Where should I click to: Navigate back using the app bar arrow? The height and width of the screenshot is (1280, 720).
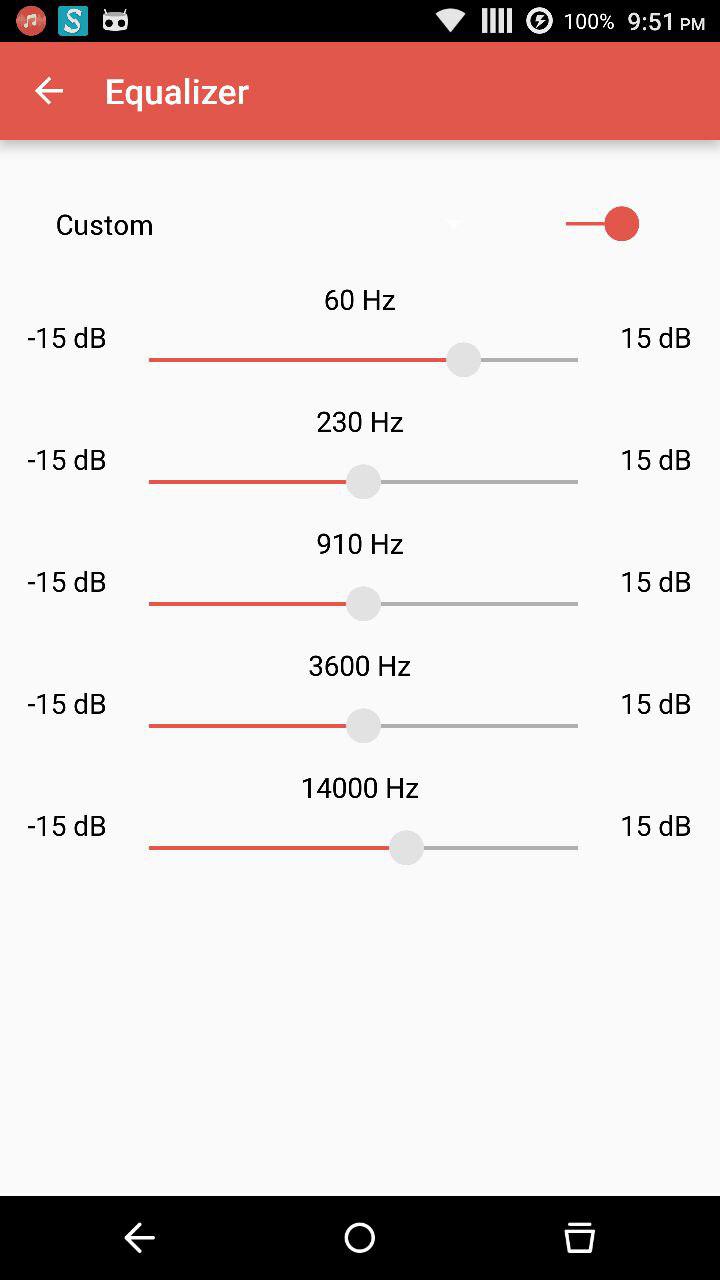tap(48, 90)
